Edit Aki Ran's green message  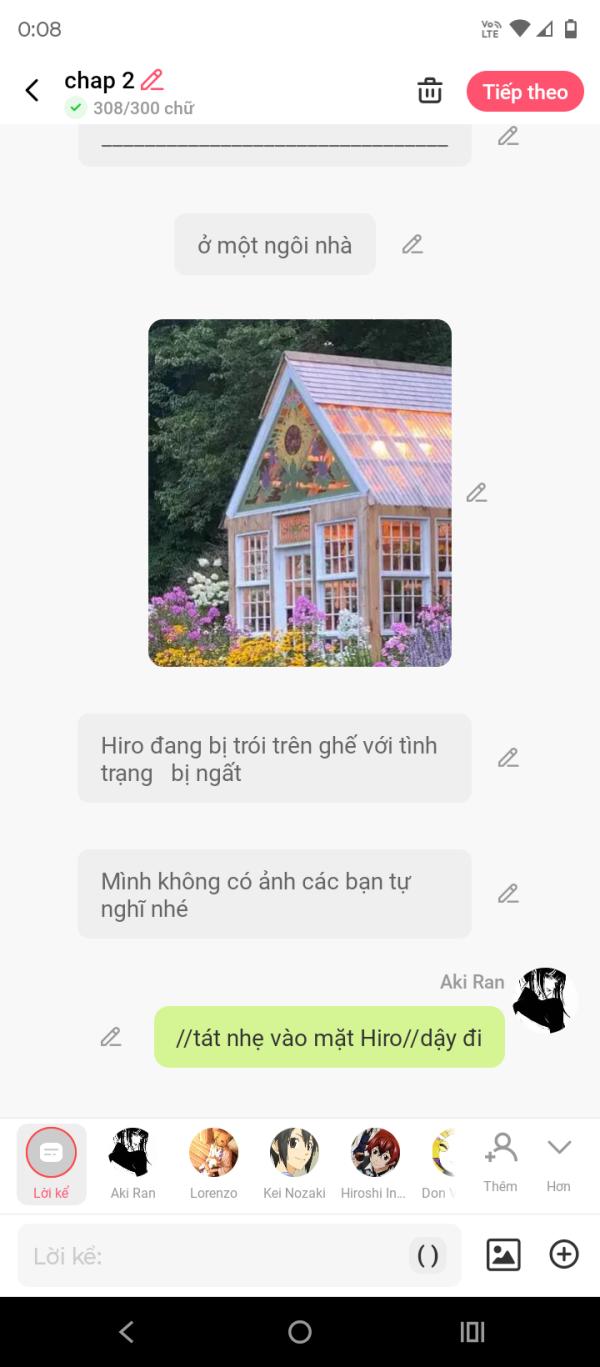111,1037
